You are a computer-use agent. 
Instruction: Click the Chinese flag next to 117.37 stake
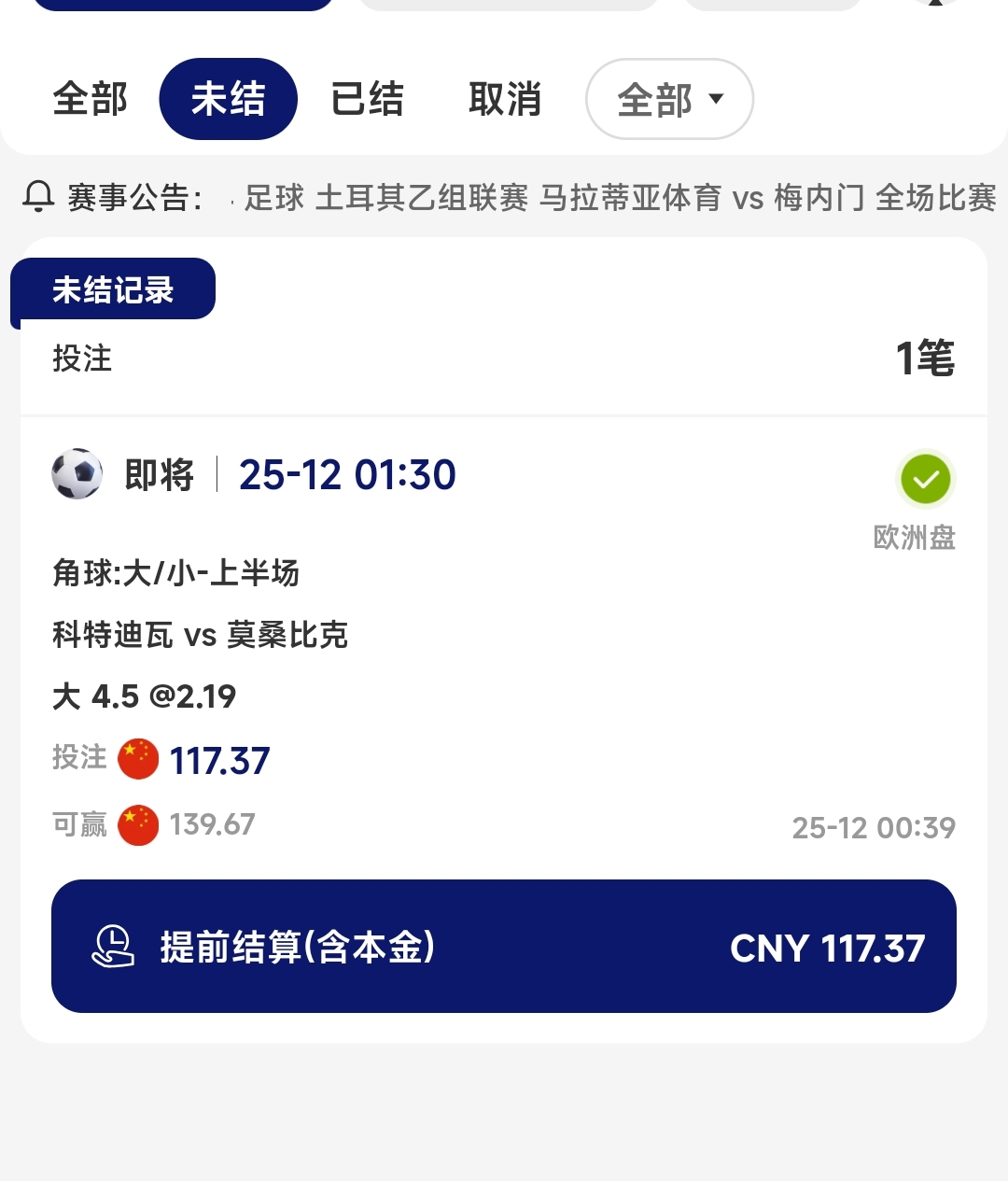pyautogui.click(x=137, y=760)
